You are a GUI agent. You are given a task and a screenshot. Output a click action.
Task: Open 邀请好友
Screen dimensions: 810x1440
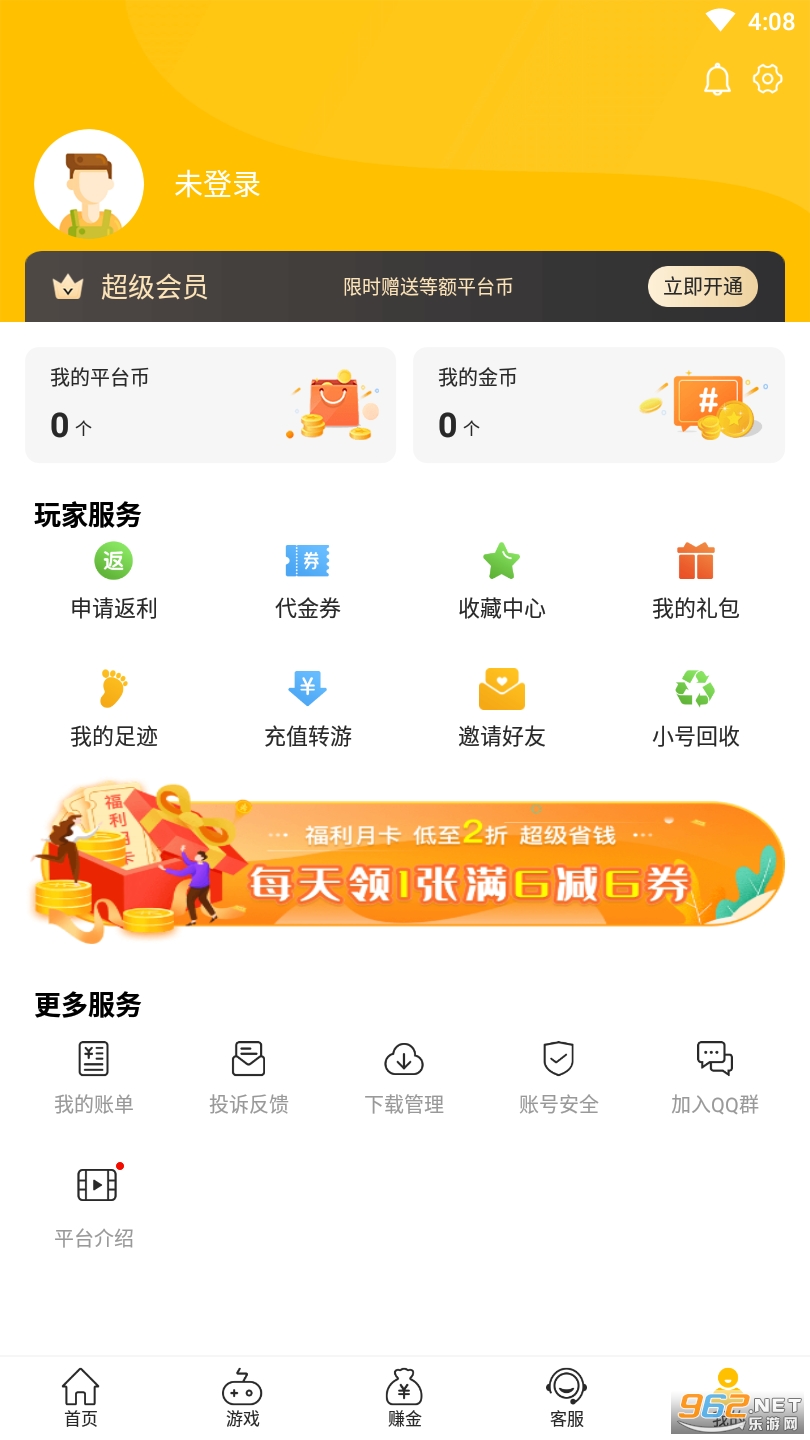502,709
